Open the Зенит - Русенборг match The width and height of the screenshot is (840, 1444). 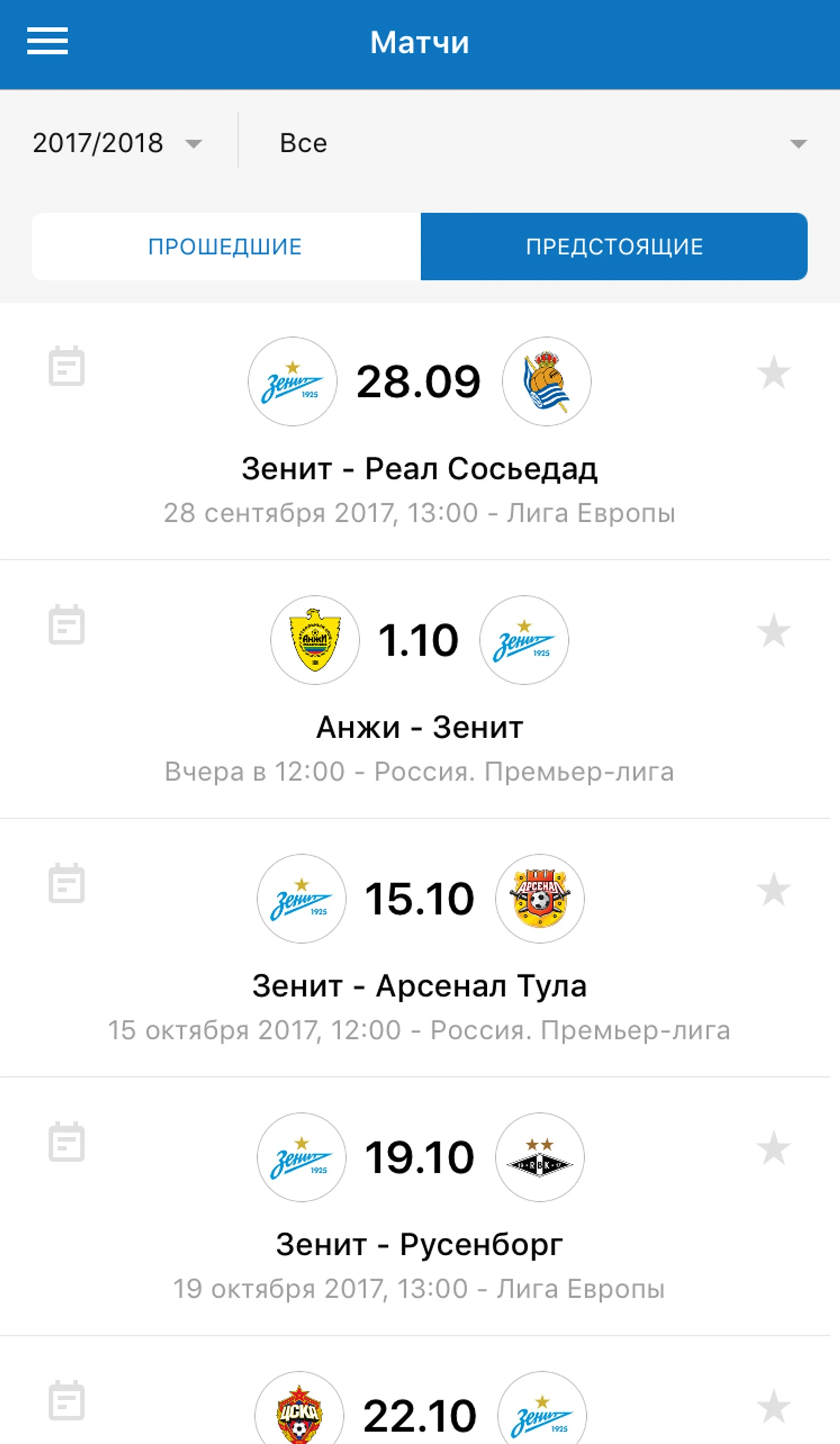click(419, 1244)
